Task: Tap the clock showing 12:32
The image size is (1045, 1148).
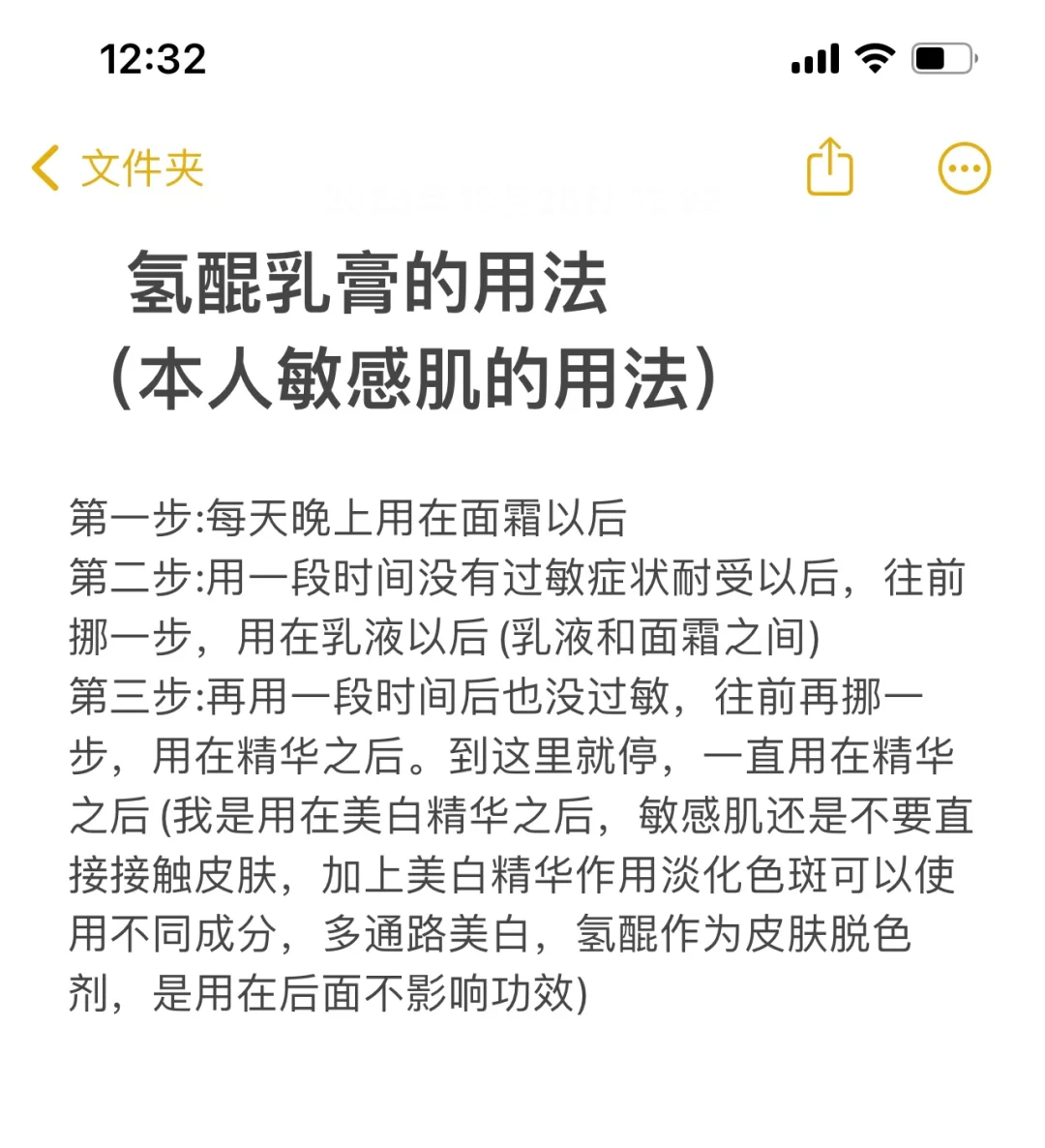Action: 153,60
